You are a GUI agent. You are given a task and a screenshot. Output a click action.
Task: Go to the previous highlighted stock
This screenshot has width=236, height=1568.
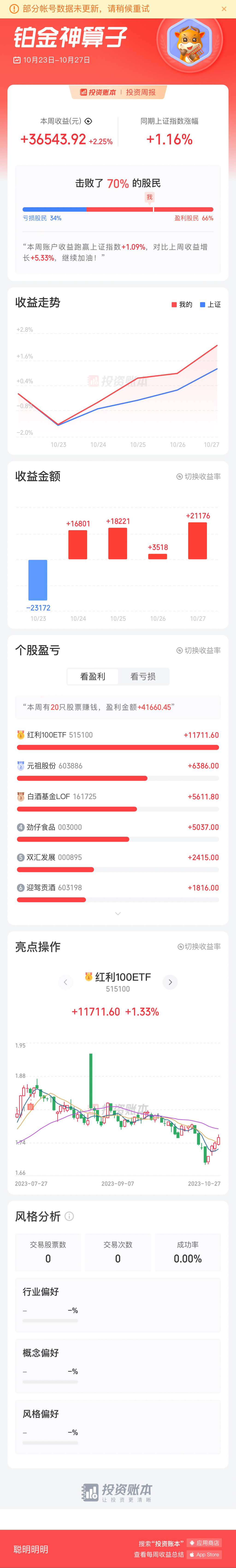pyautogui.click(x=66, y=982)
